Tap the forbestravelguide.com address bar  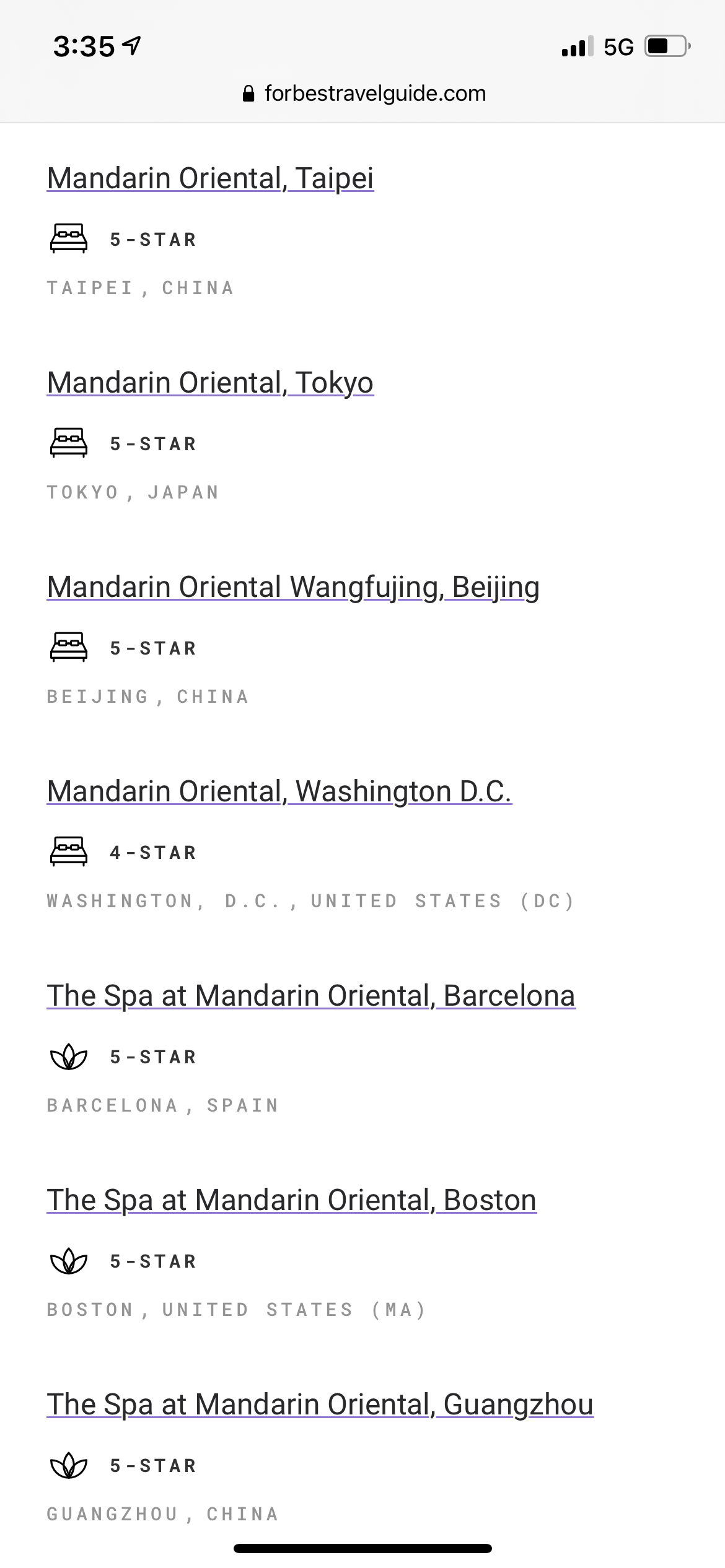(364, 94)
